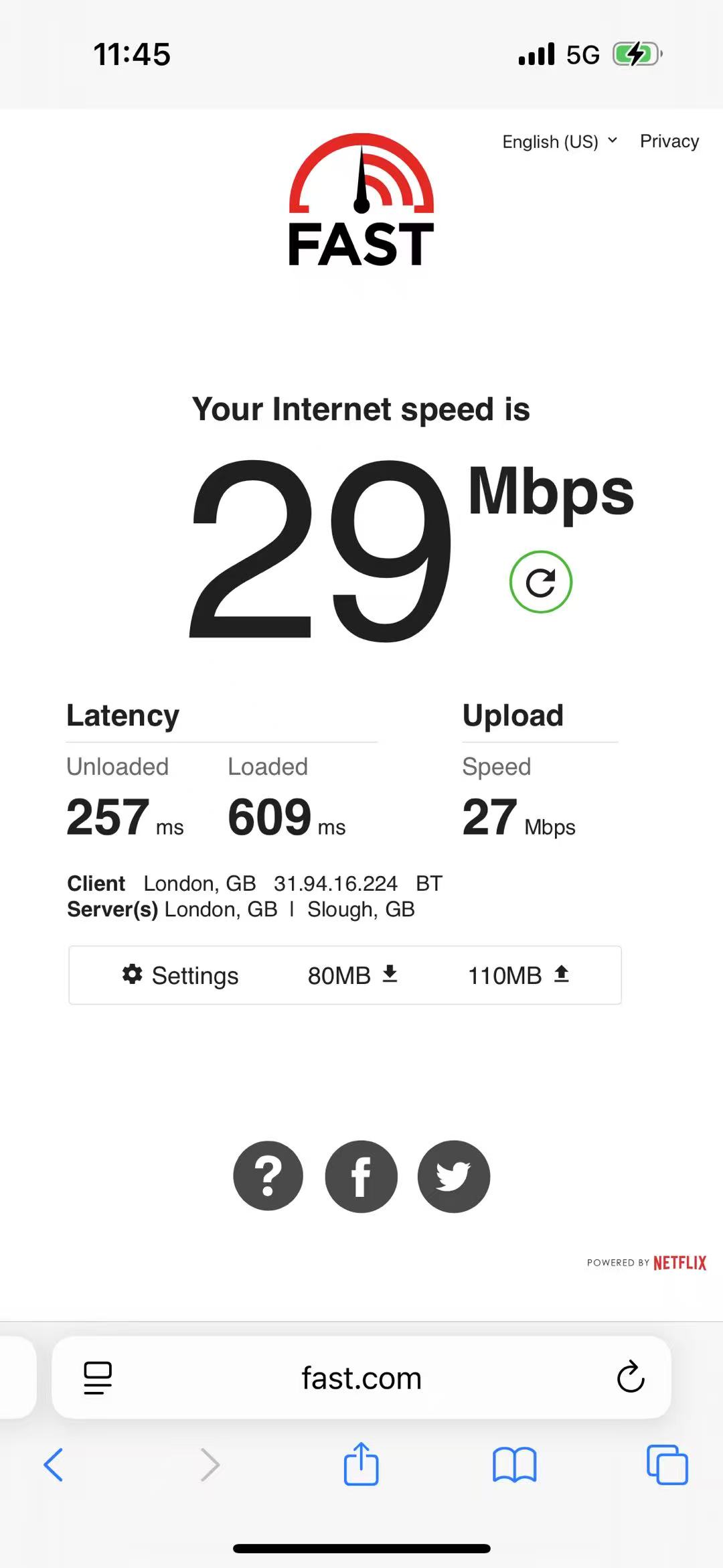Open the Safari share sheet
Image resolution: width=723 pixels, height=1568 pixels.
point(361,1464)
